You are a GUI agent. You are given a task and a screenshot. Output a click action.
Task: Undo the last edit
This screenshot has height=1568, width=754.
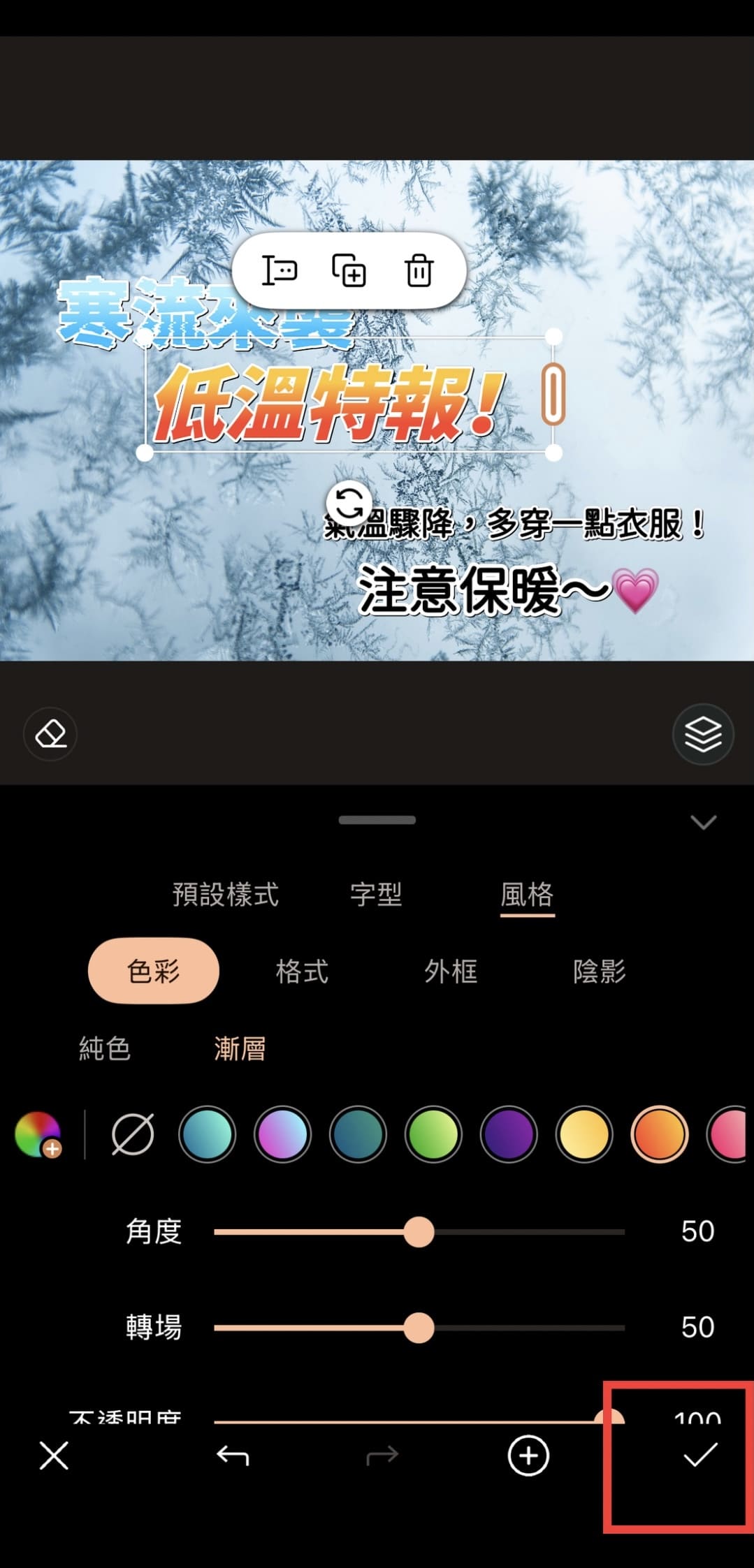tap(231, 1456)
